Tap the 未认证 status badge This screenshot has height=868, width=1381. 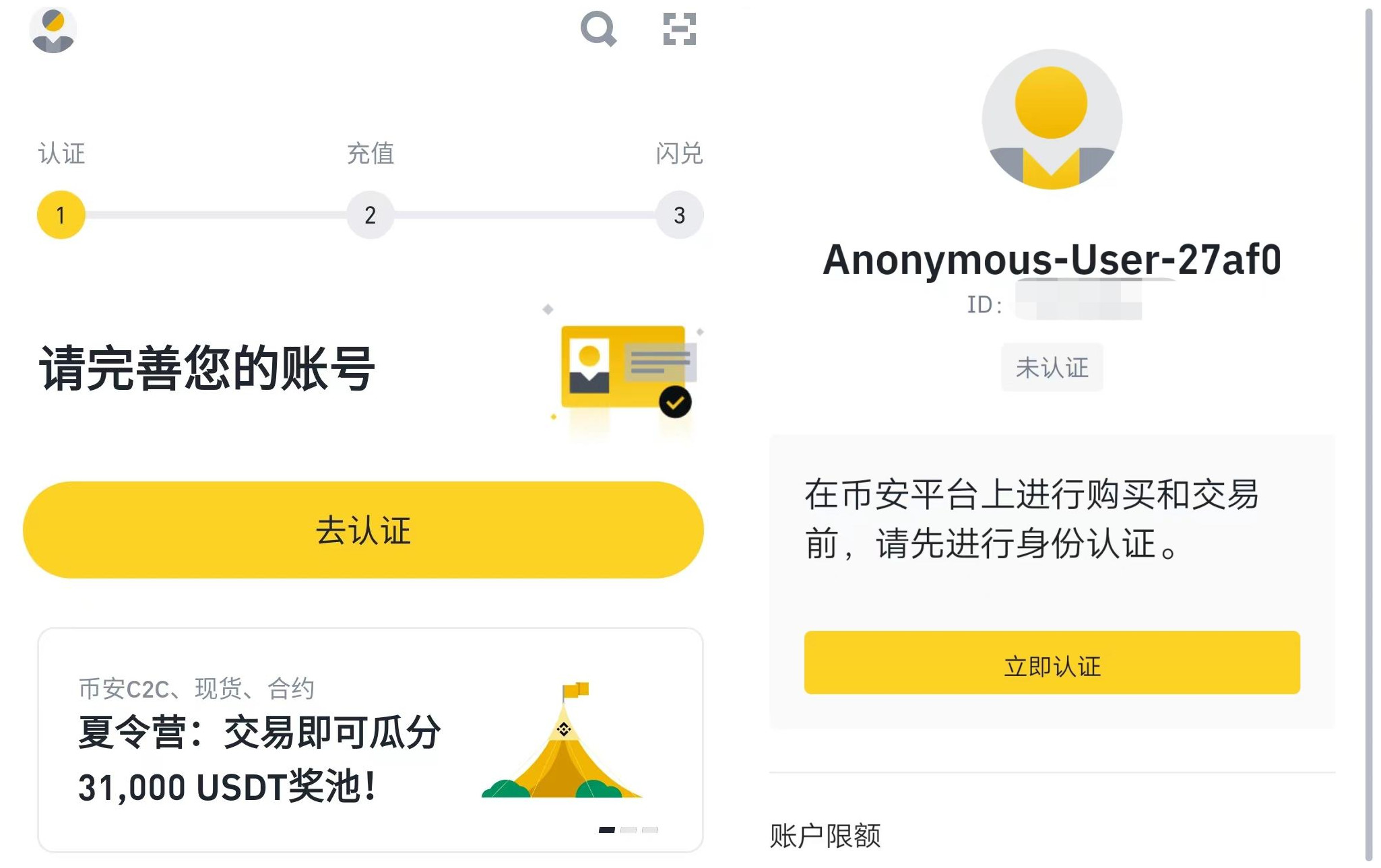1052,368
